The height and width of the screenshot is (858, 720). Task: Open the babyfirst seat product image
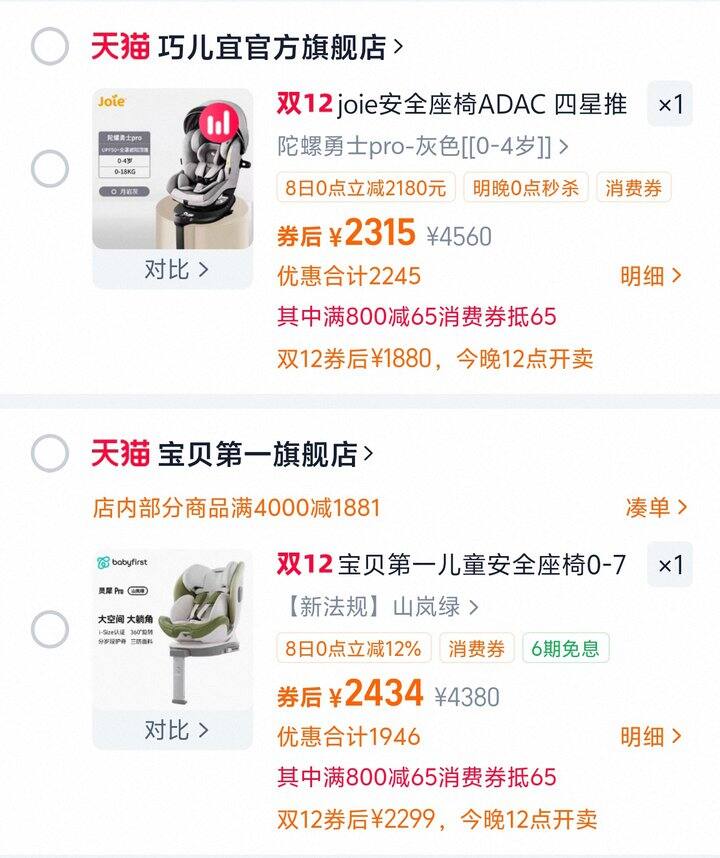coord(172,629)
